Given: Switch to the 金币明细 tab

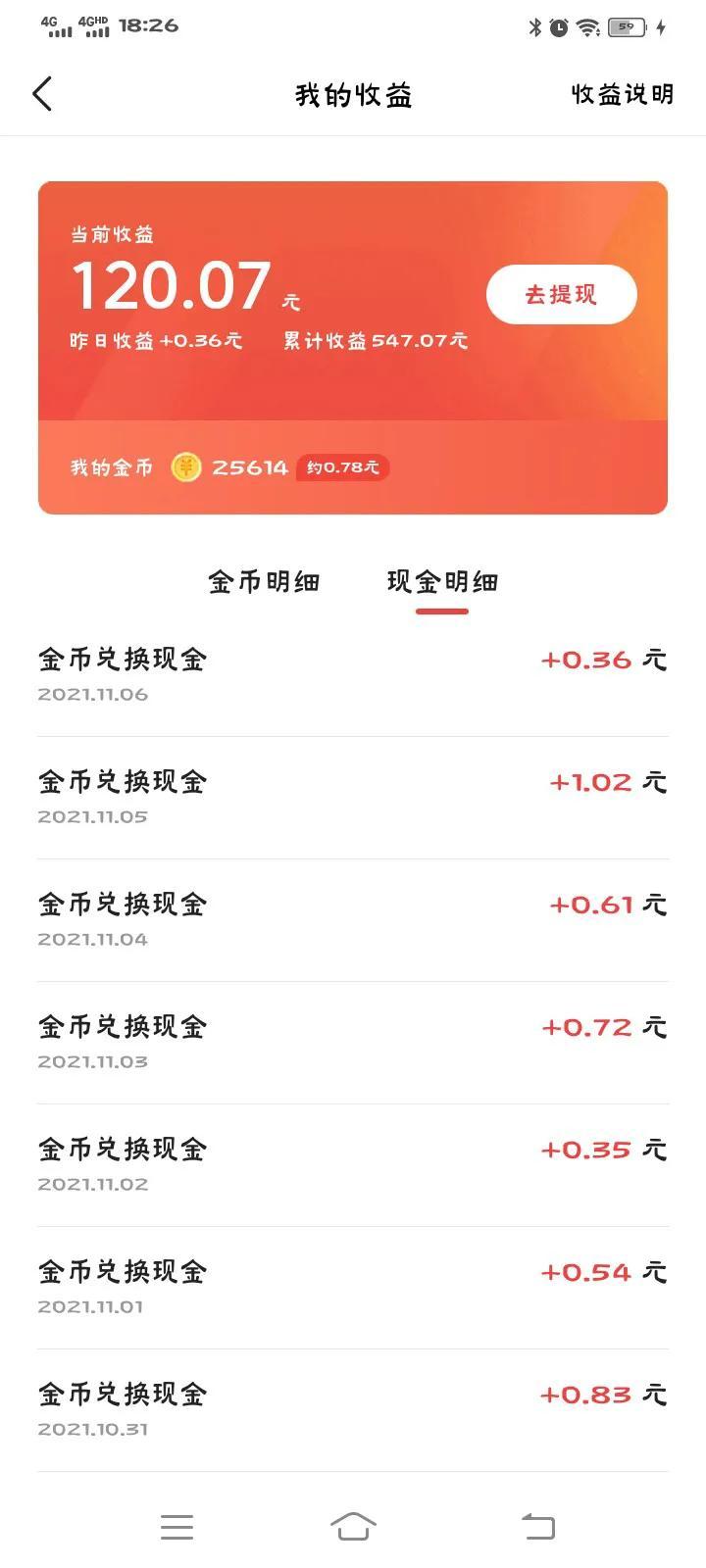Looking at the screenshot, I should (265, 581).
